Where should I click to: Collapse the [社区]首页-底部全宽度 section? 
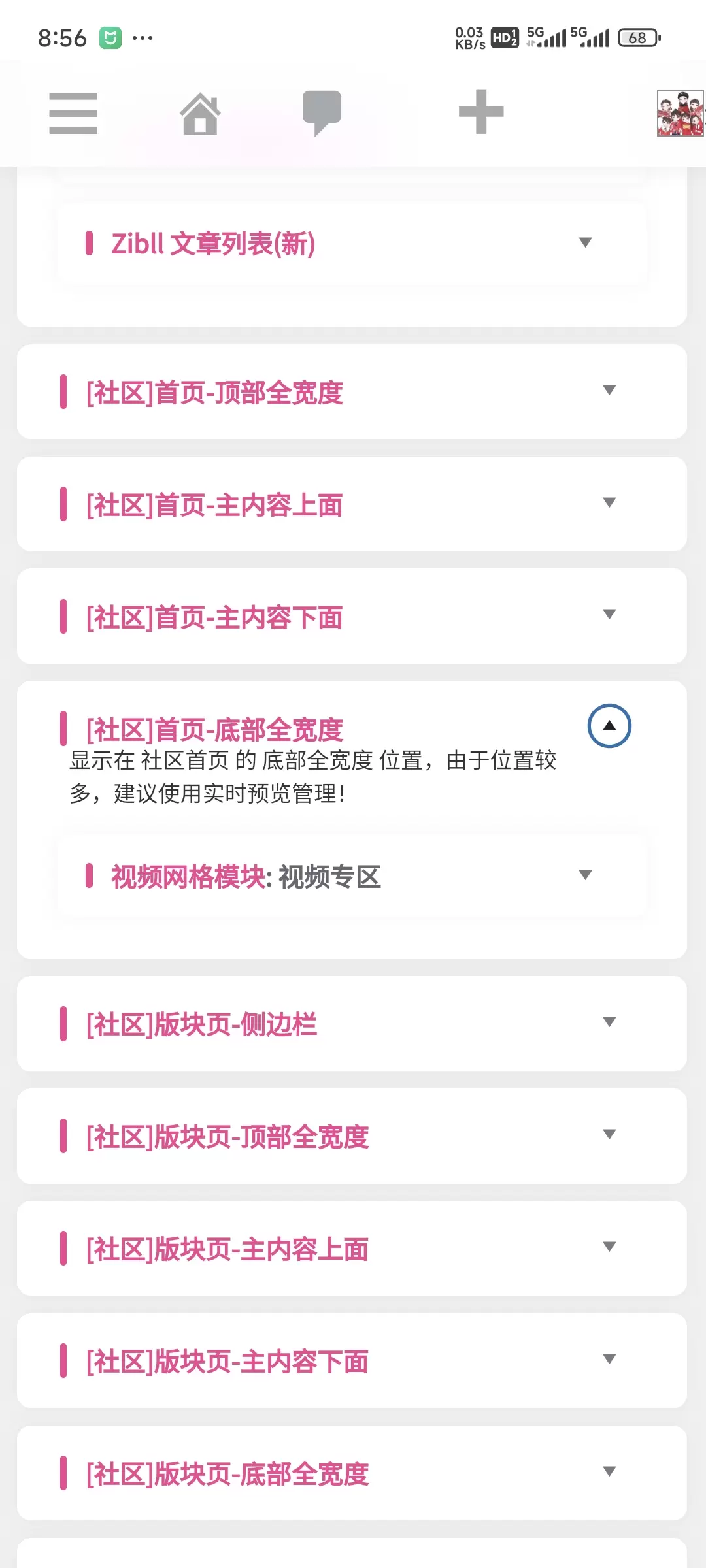point(609,725)
